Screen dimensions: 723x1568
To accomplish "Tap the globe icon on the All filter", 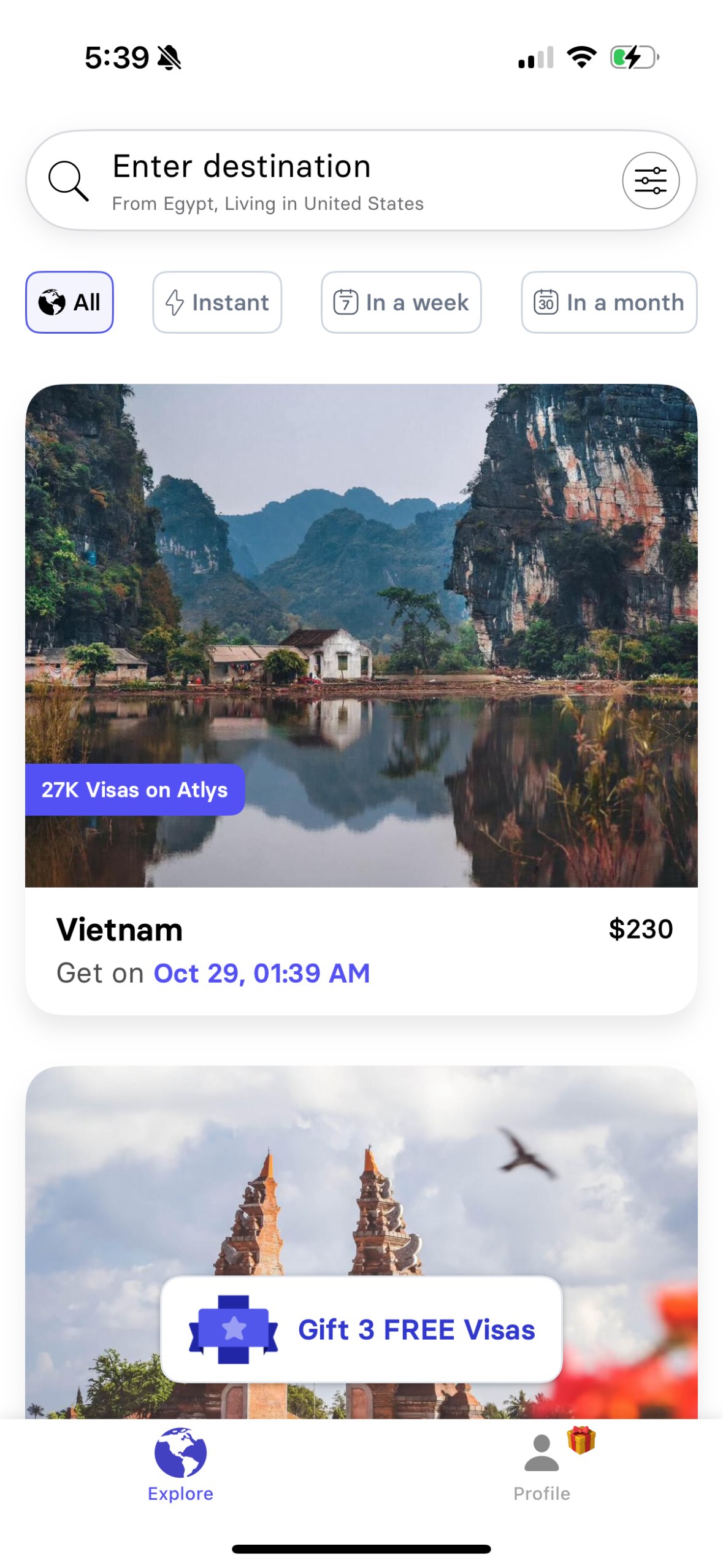I will click(x=52, y=302).
